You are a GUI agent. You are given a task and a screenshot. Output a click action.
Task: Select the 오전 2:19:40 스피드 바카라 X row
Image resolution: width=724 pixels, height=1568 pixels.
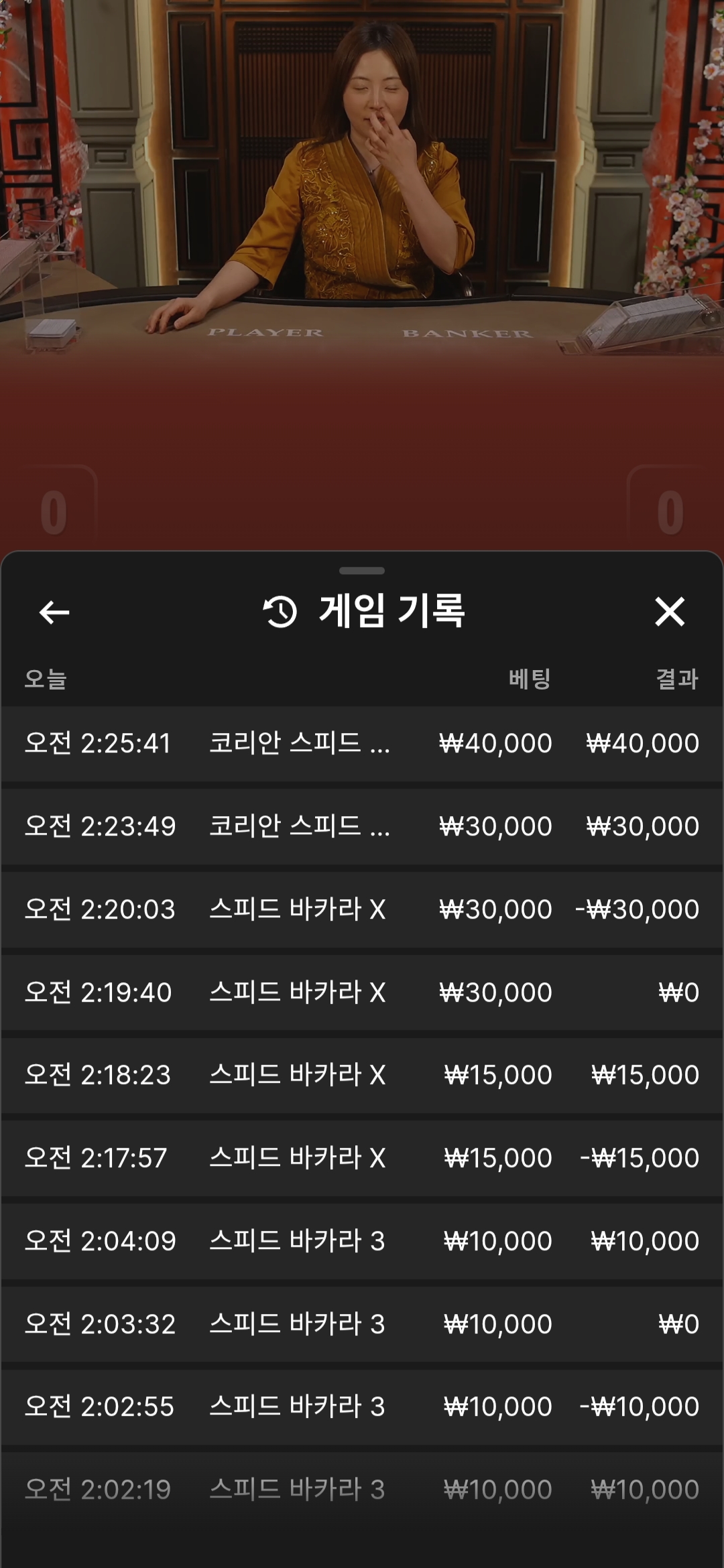tap(362, 992)
